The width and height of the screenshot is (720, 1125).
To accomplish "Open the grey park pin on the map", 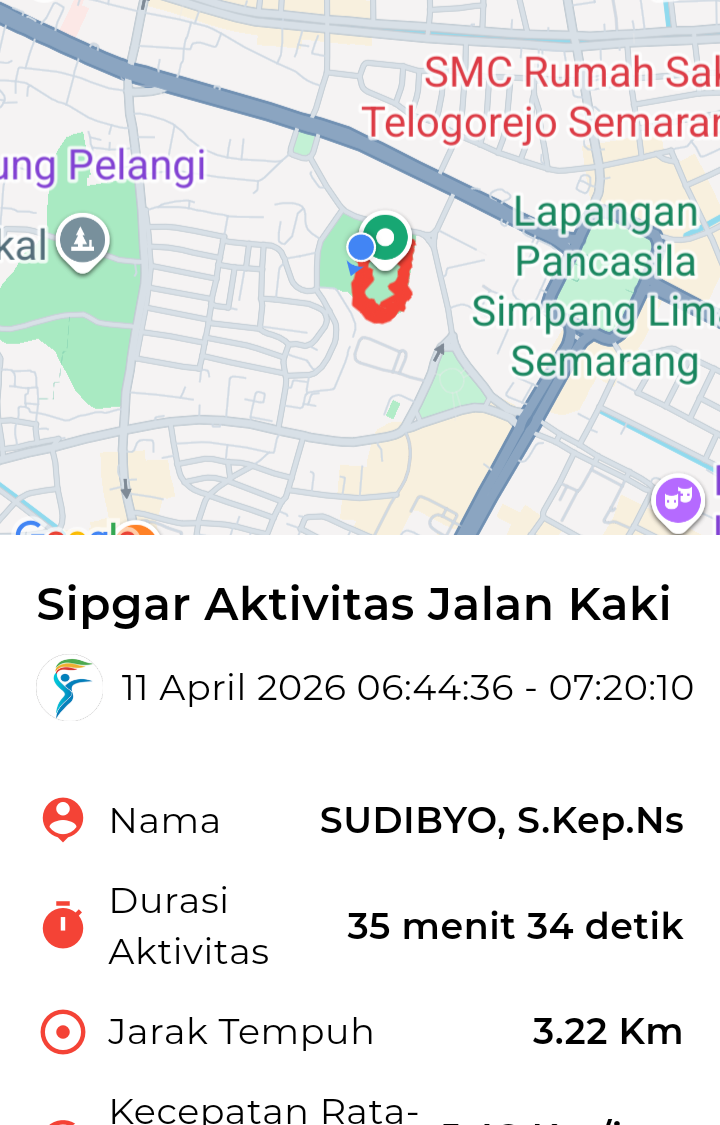I will 82,240.
